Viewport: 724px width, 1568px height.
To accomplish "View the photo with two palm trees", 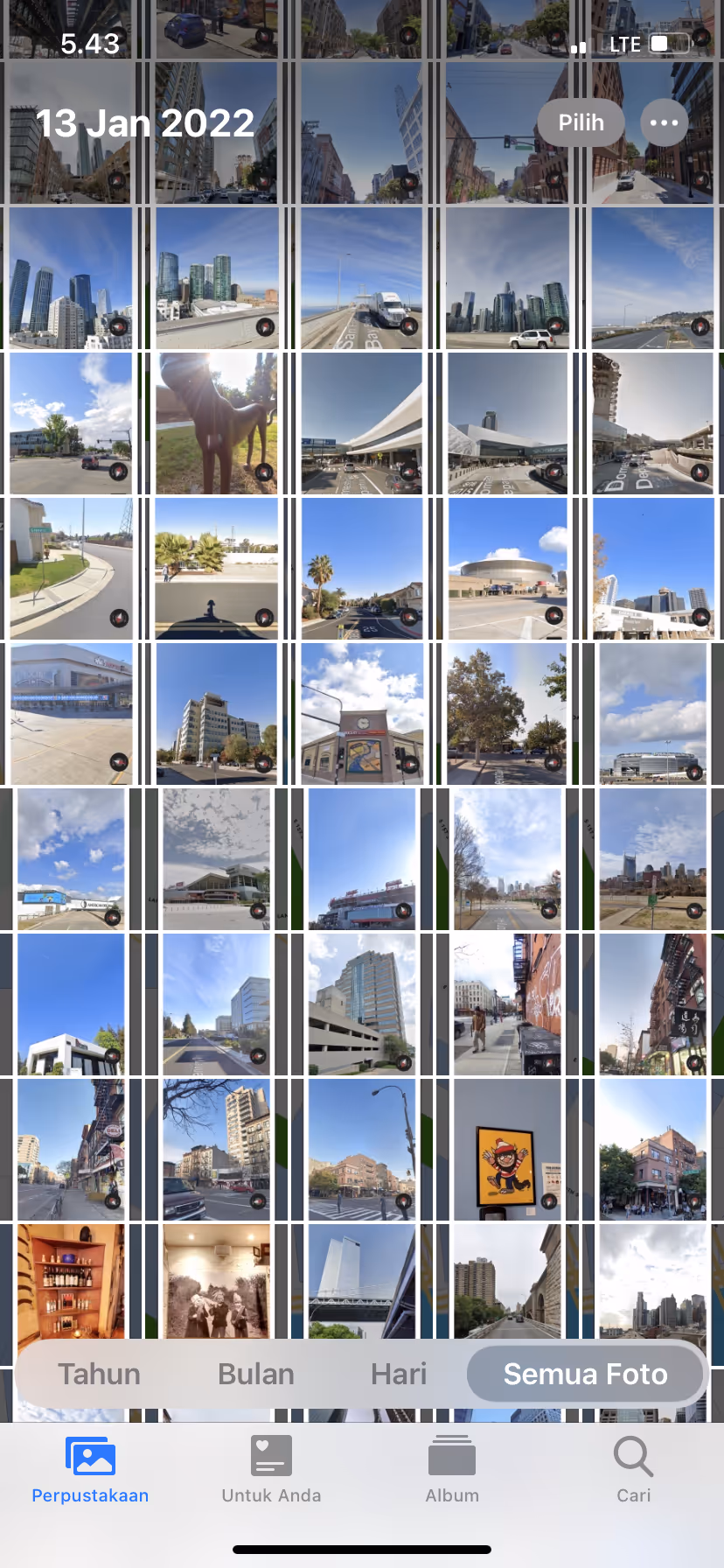I will click(x=217, y=569).
